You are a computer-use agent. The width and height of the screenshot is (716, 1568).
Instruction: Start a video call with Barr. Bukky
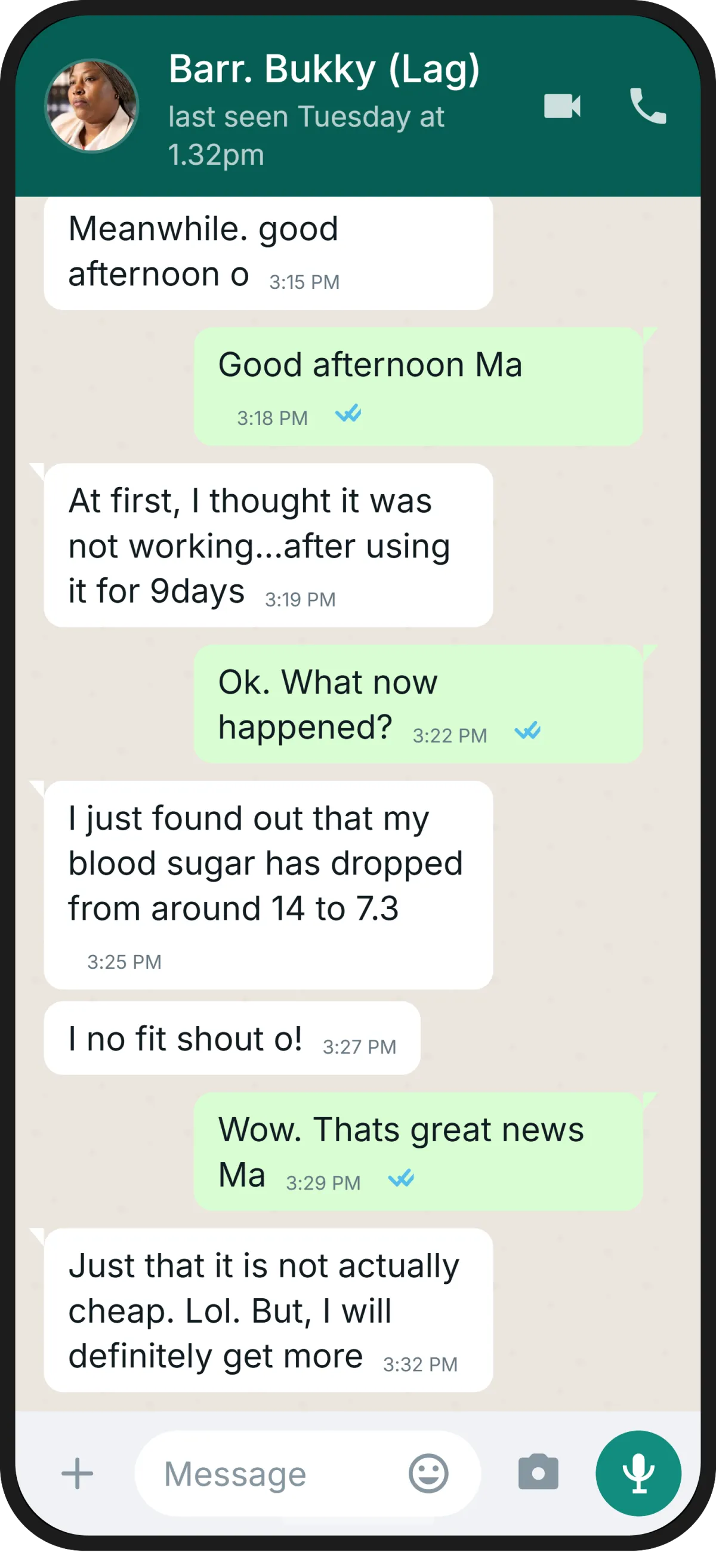coord(561,106)
